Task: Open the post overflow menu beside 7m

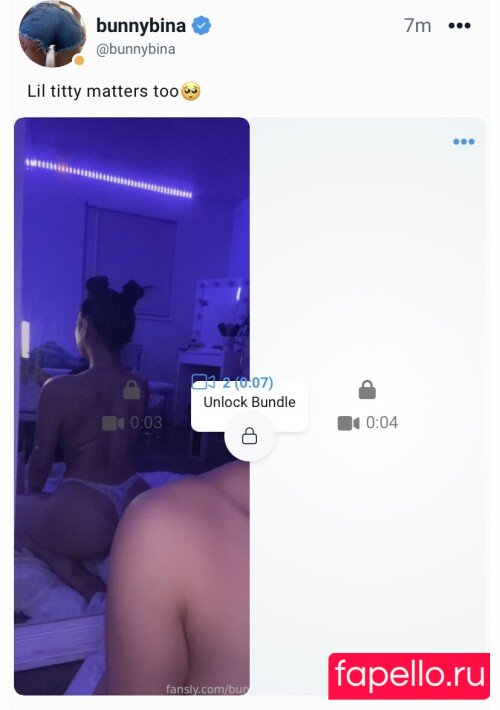Action: (x=459, y=26)
